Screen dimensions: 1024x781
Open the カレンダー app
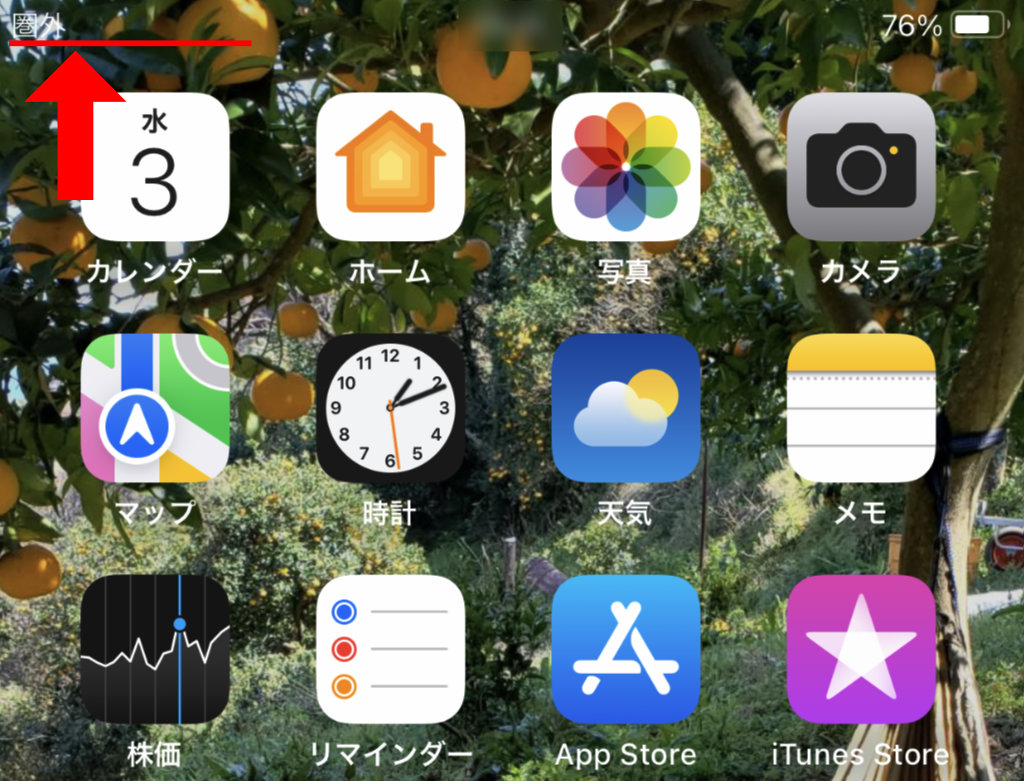pos(155,167)
